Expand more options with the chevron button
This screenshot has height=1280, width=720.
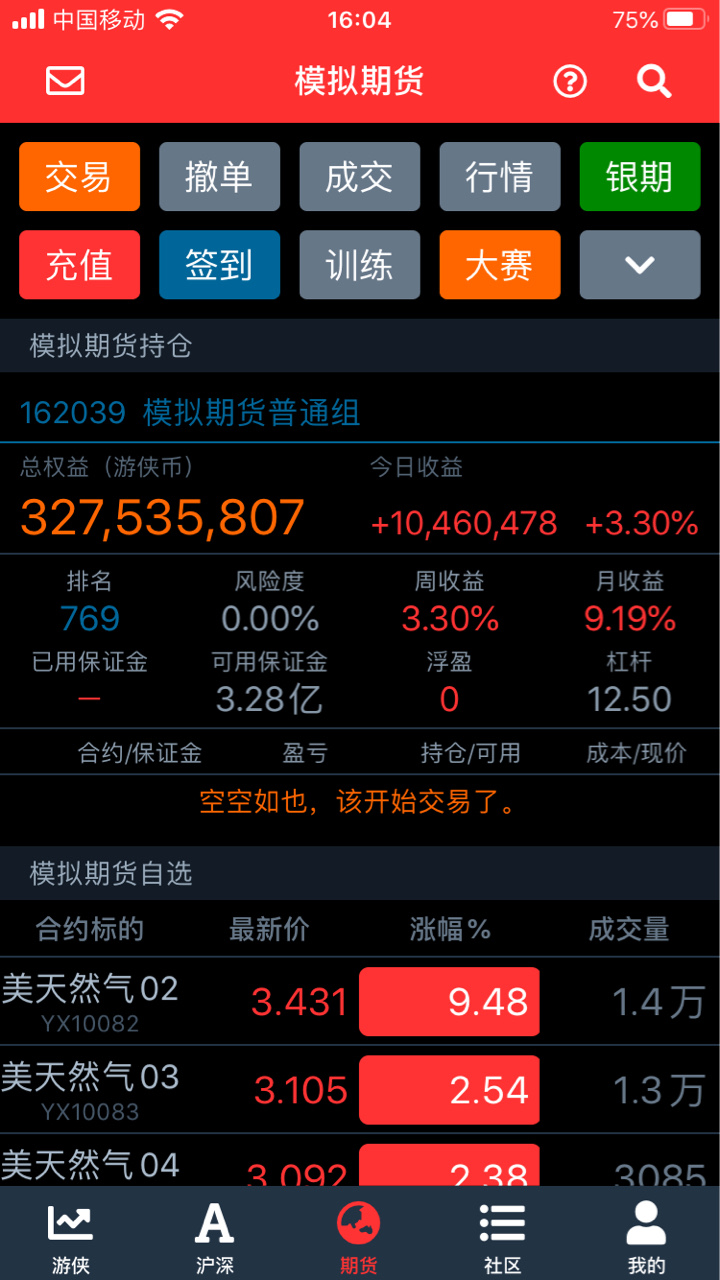click(x=640, y=265)
